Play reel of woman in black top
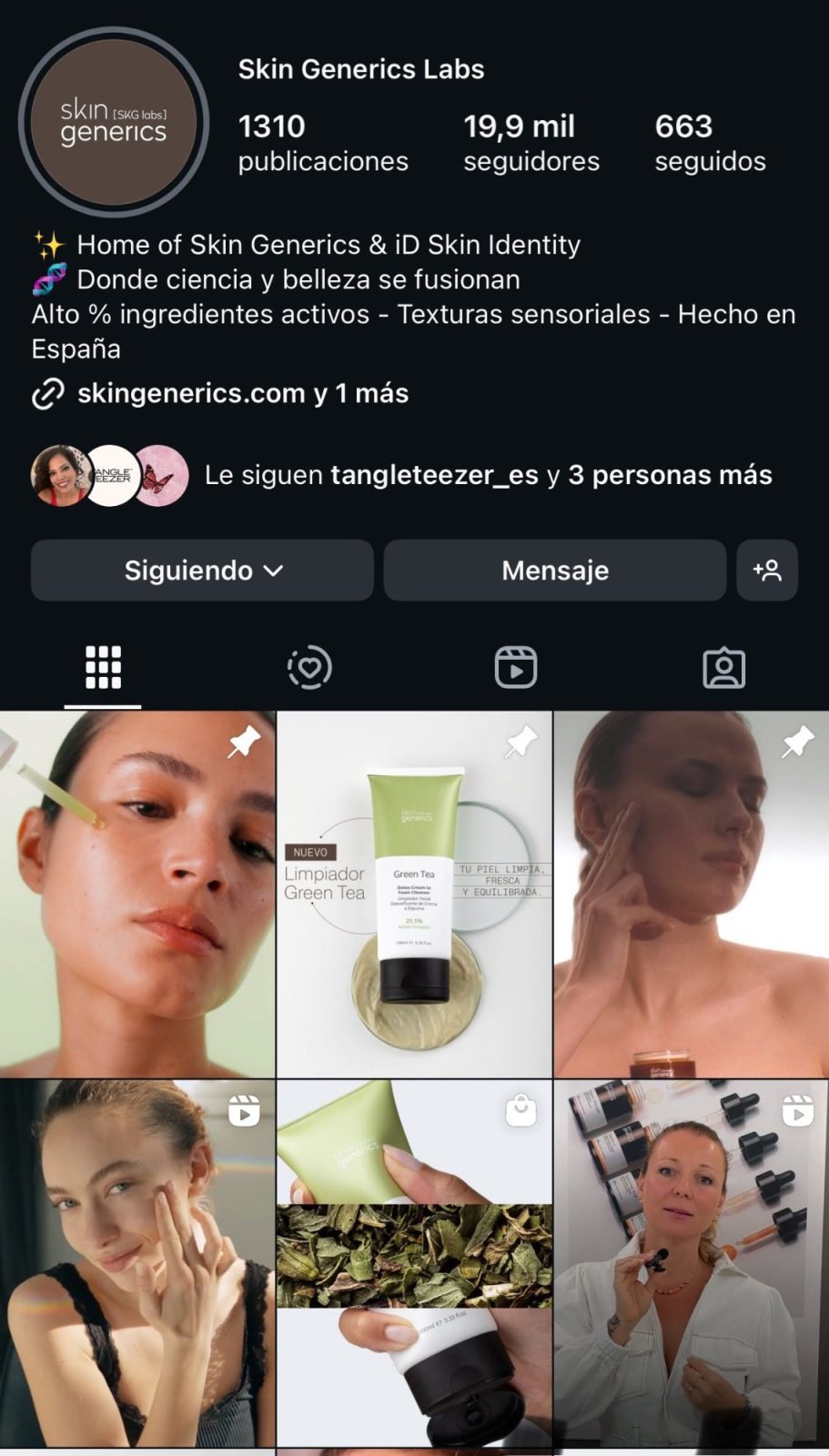Image resolution: width=829 pixels, height=1456 pixels. pyautogui.click(x=137, y=1263)
